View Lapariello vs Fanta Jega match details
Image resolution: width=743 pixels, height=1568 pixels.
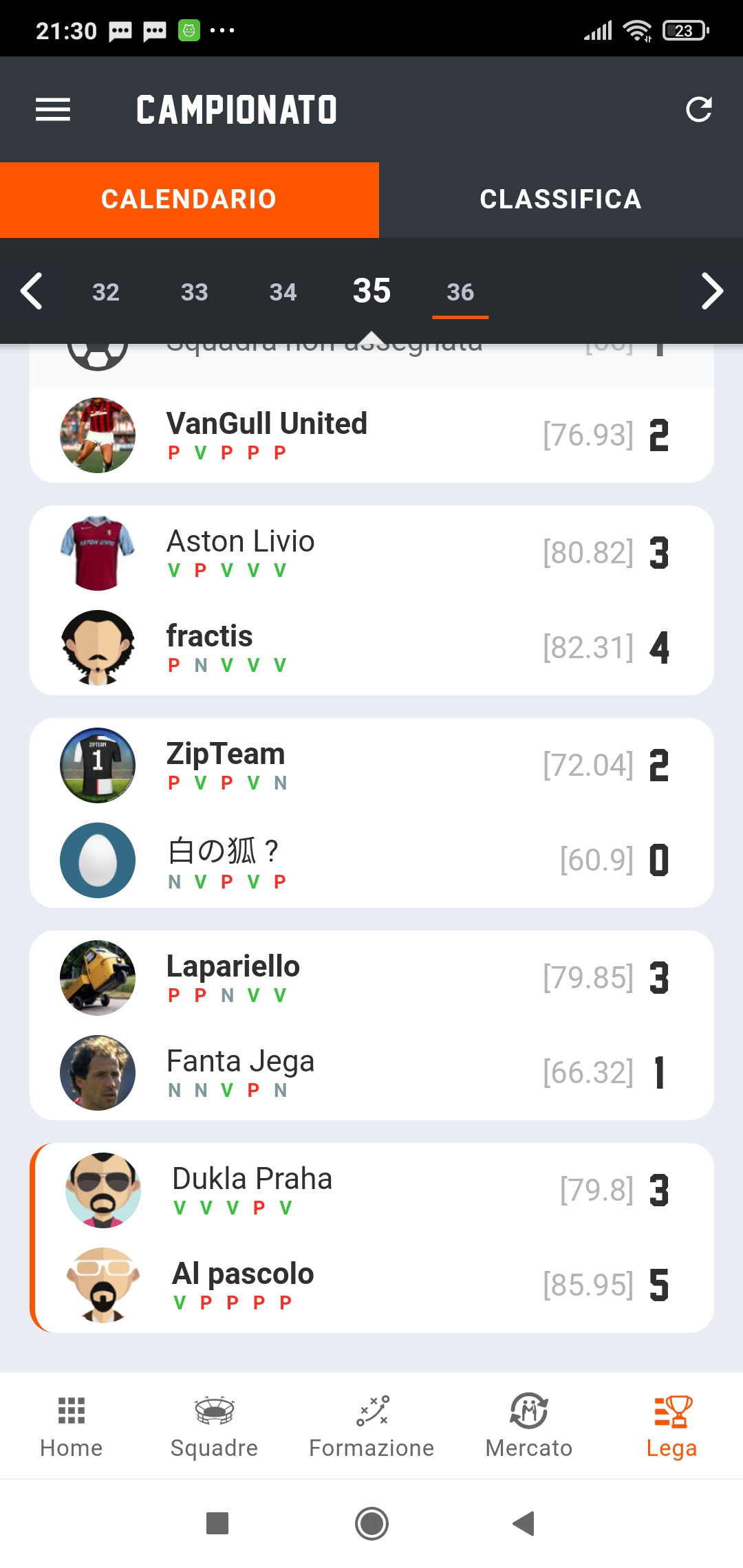pyautogui.click(x=371, y=1025)
